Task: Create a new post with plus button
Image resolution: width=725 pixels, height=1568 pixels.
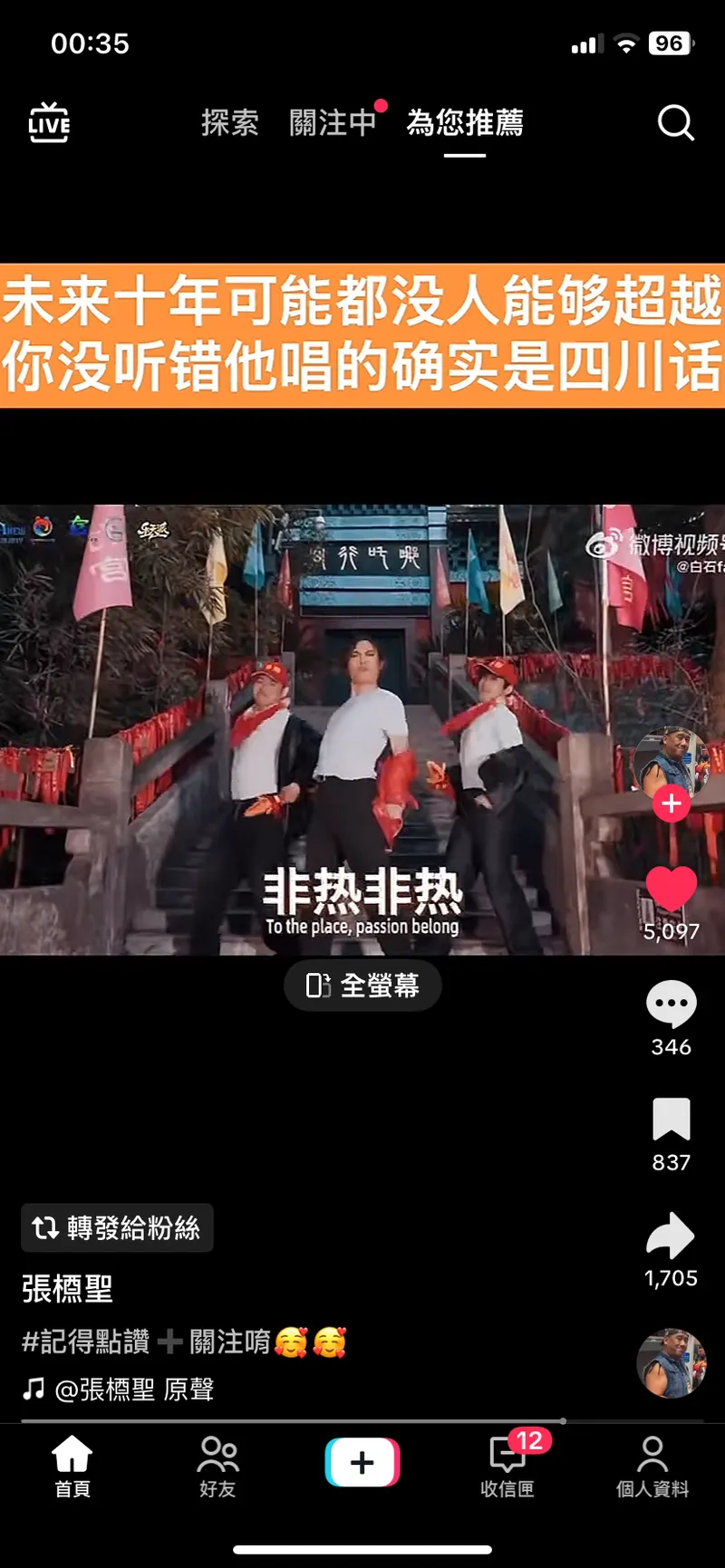Action: (362, 1462)
